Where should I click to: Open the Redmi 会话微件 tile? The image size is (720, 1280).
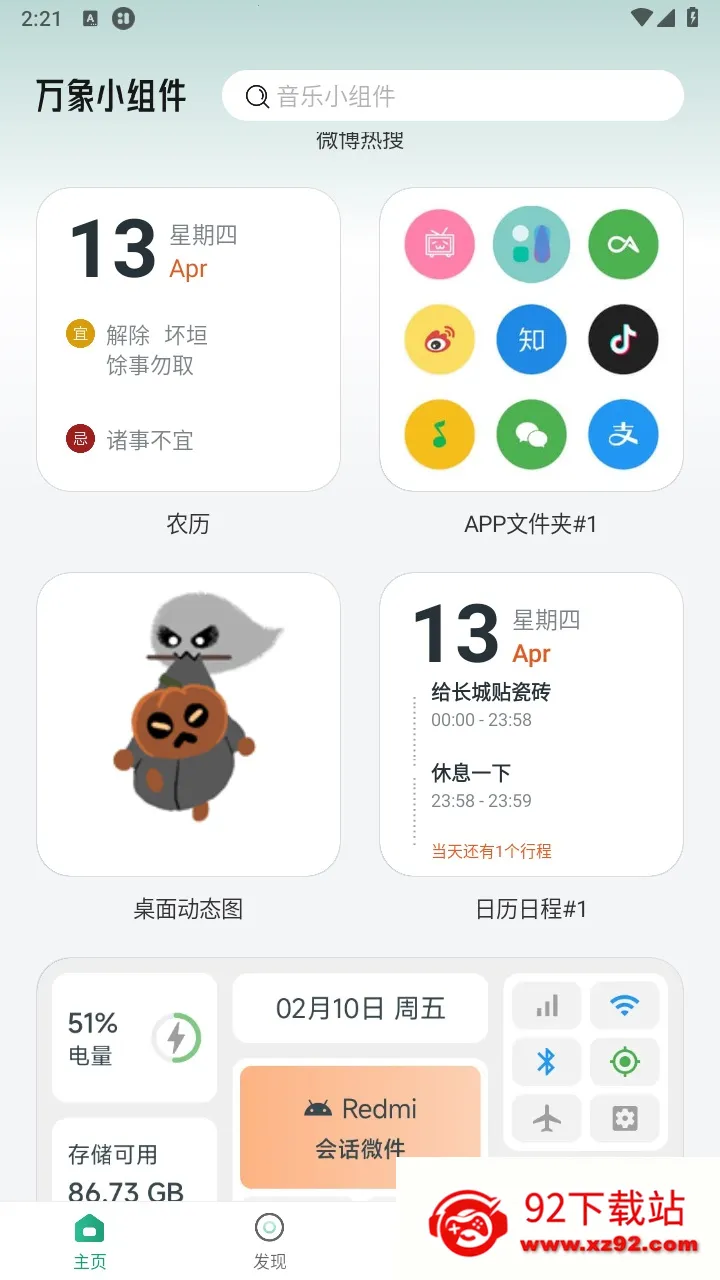pyautogui.click(x=360, y=1126)
